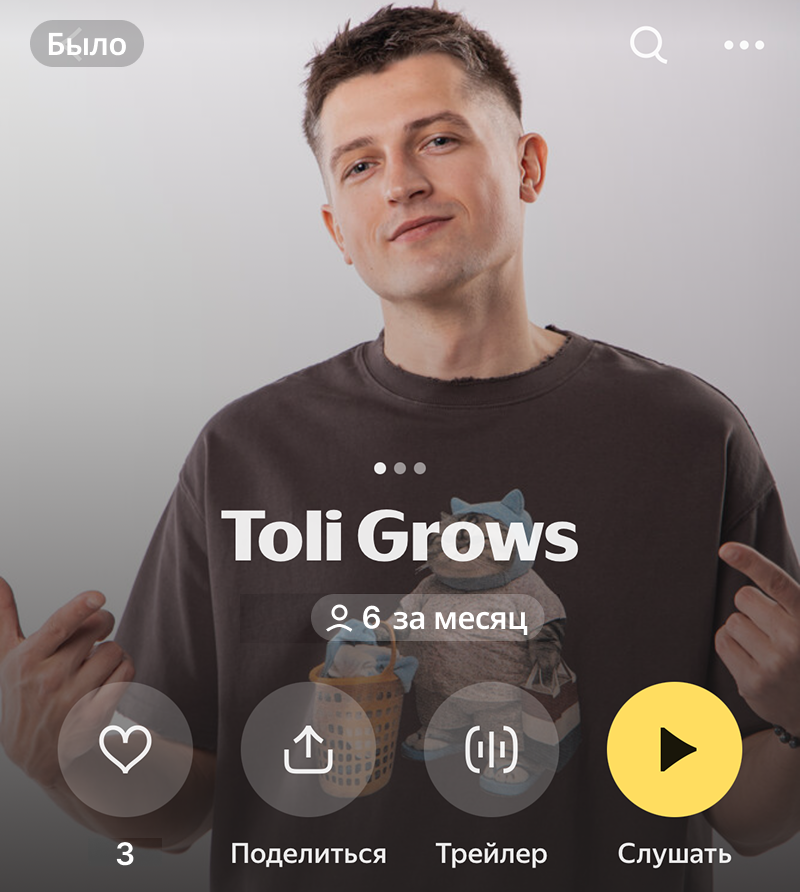Play the Трейлер preview
Screen dimensions: 800x892
point(491,749)
